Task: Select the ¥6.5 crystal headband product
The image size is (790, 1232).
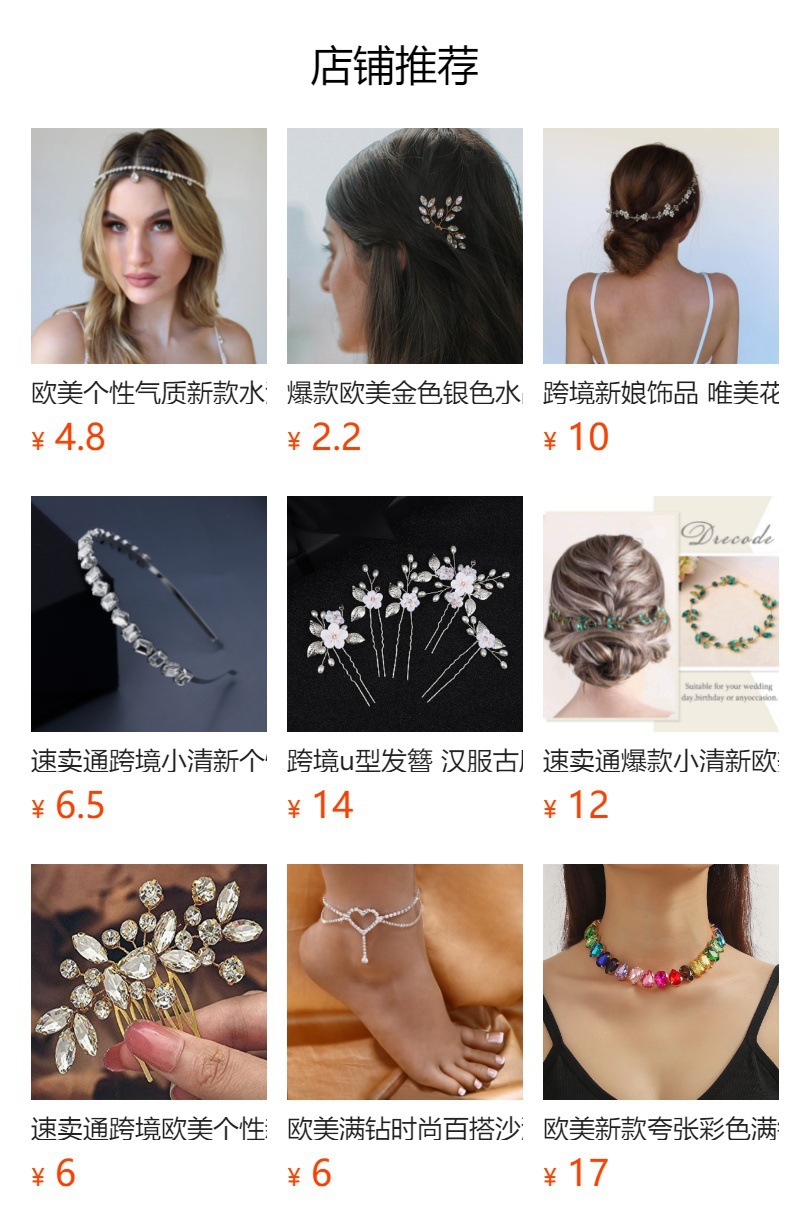Action: pyautogui.click(x=149, y=614)
